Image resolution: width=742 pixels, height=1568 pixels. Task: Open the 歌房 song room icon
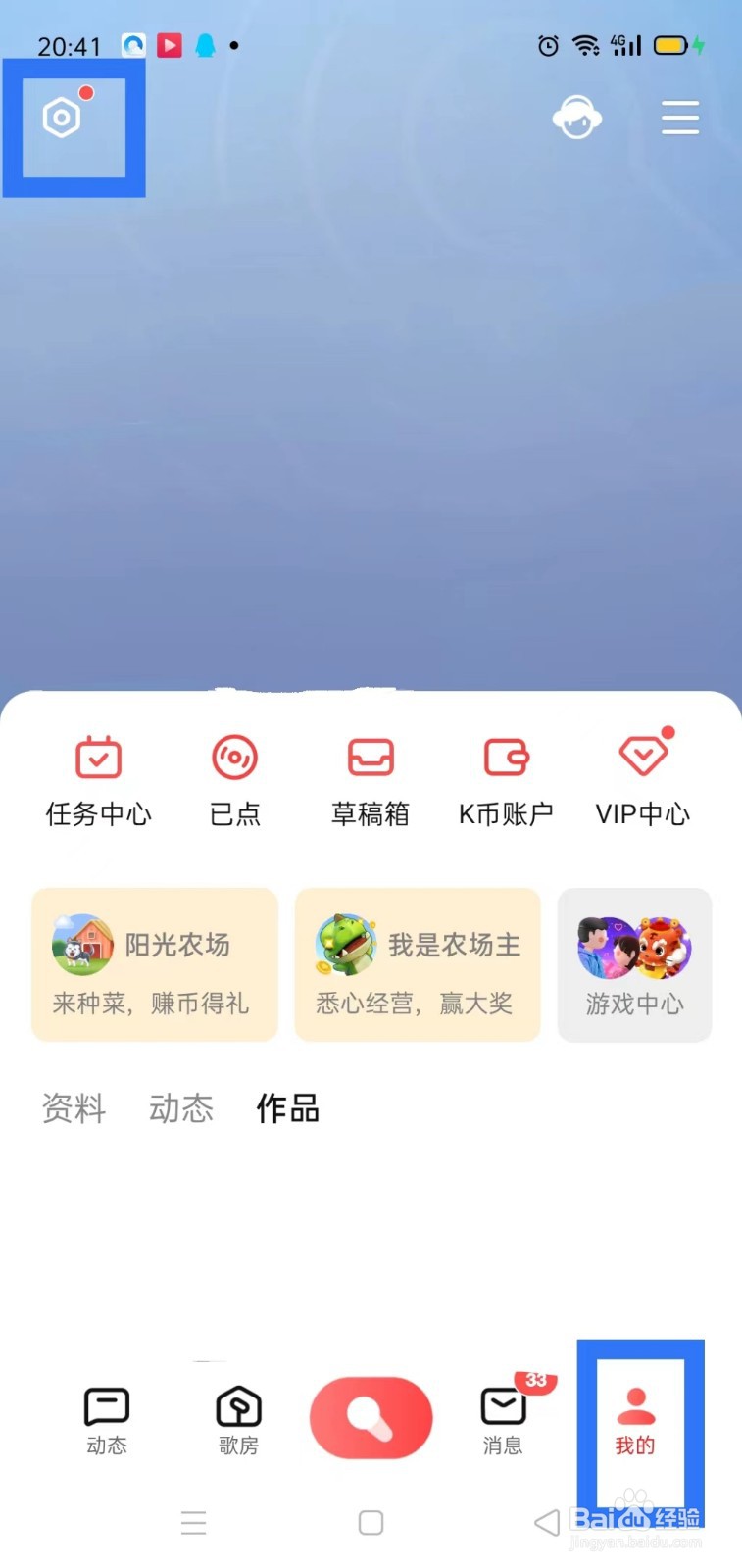coord(237,1418)
